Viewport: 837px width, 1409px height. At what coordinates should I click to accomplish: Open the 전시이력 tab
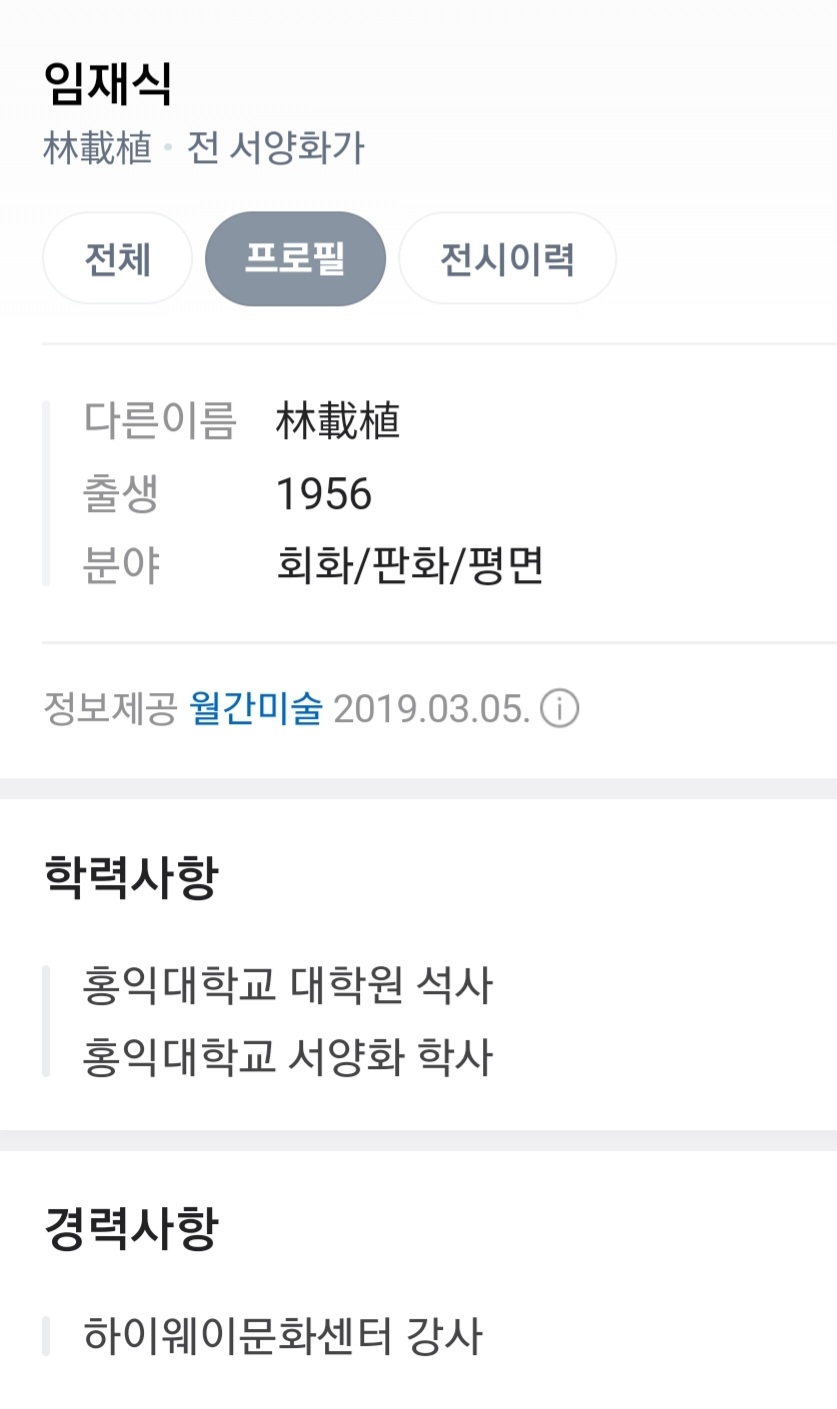point(507,259)
